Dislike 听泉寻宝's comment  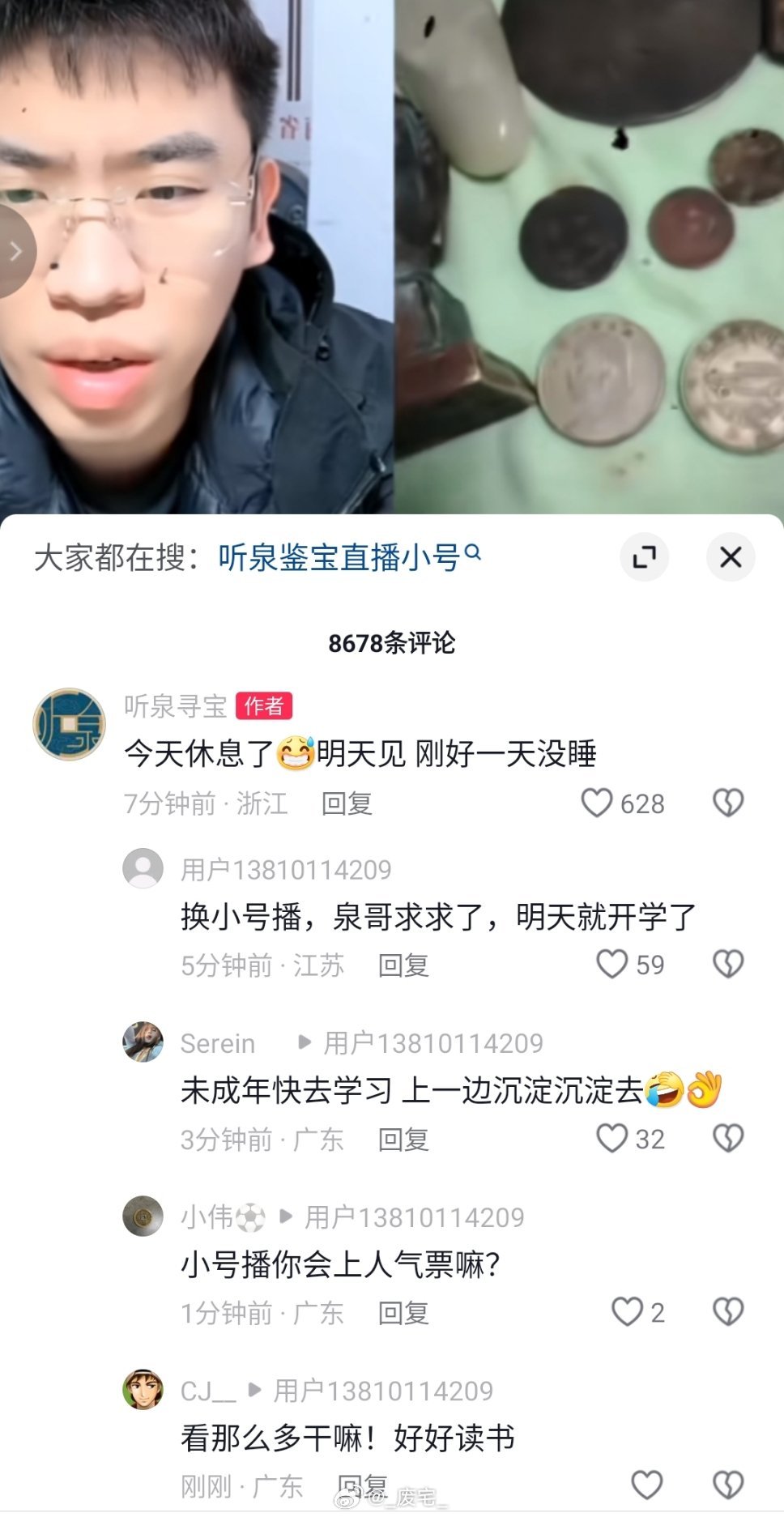[x=727, y=803]
